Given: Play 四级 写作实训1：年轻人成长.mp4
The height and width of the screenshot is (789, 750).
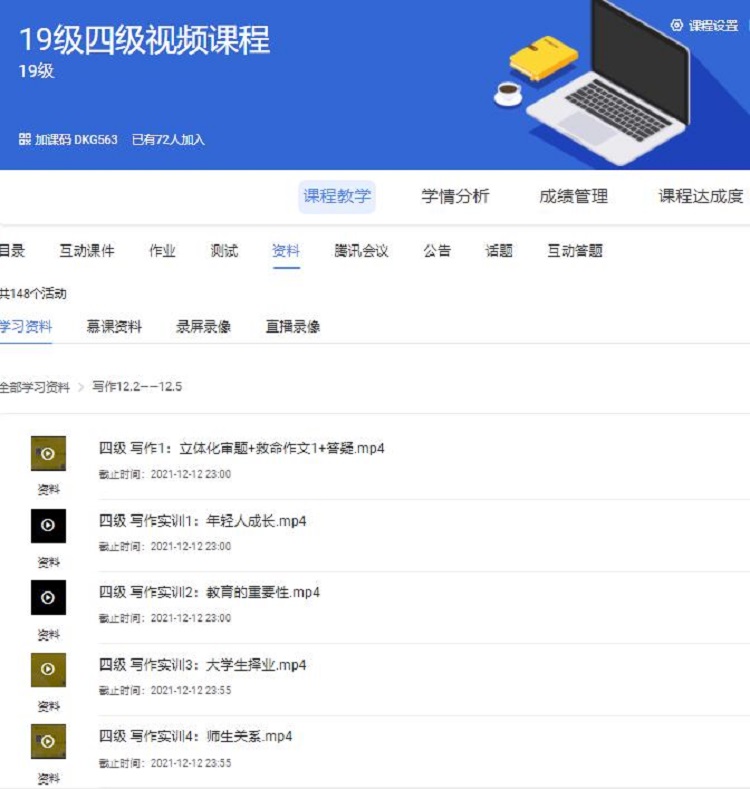Looking at the screenshot, I should 202,521.
